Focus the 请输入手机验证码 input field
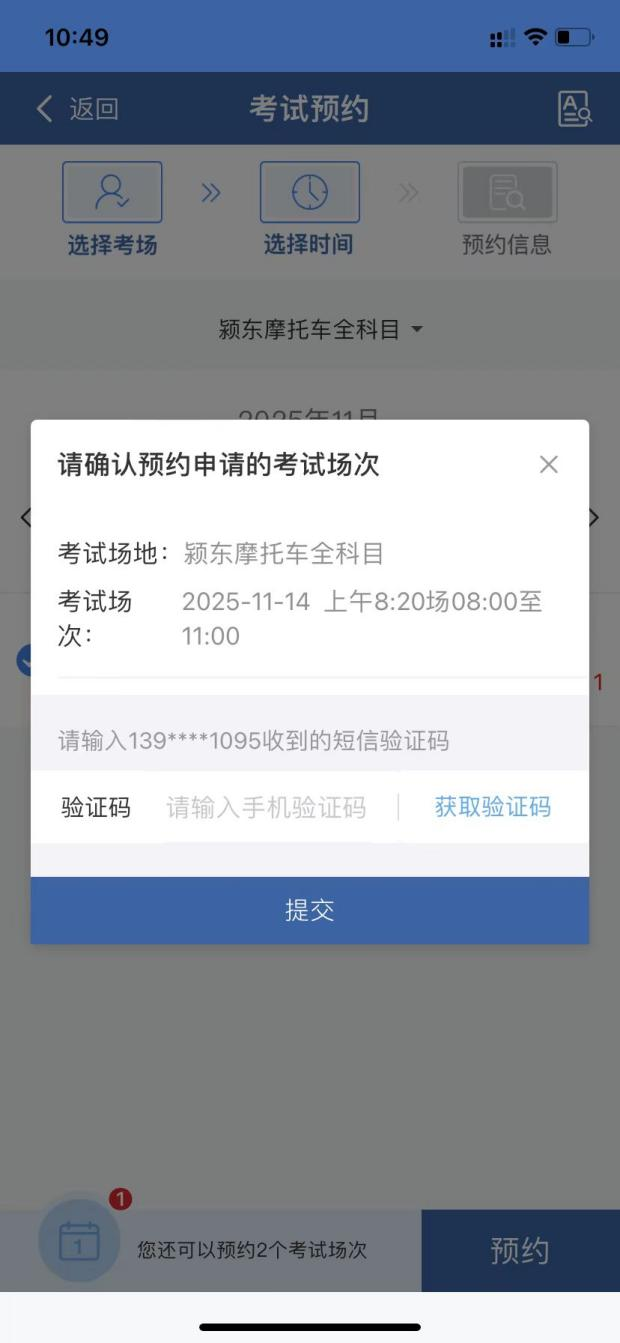This screenshot has width=620, height=1343. tap(266, 807)
